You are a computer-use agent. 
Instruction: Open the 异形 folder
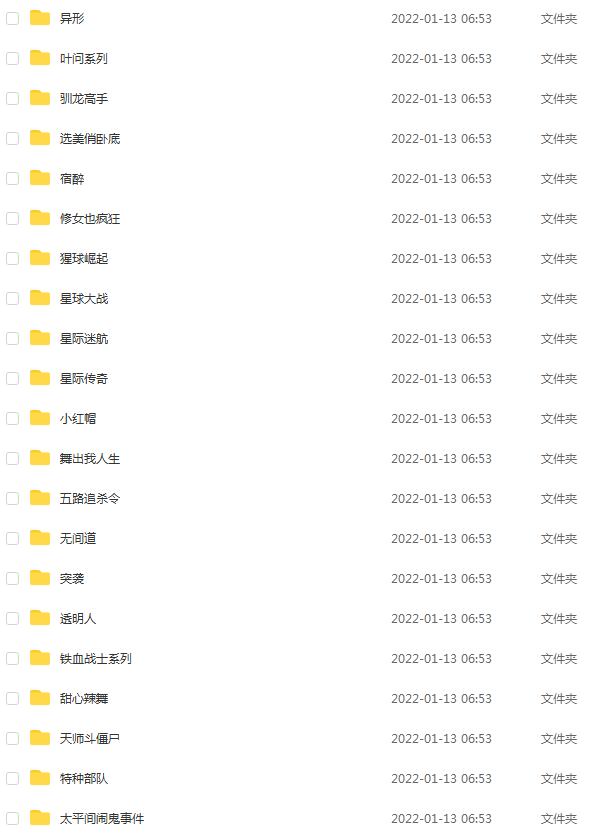[x=72, y=18]
